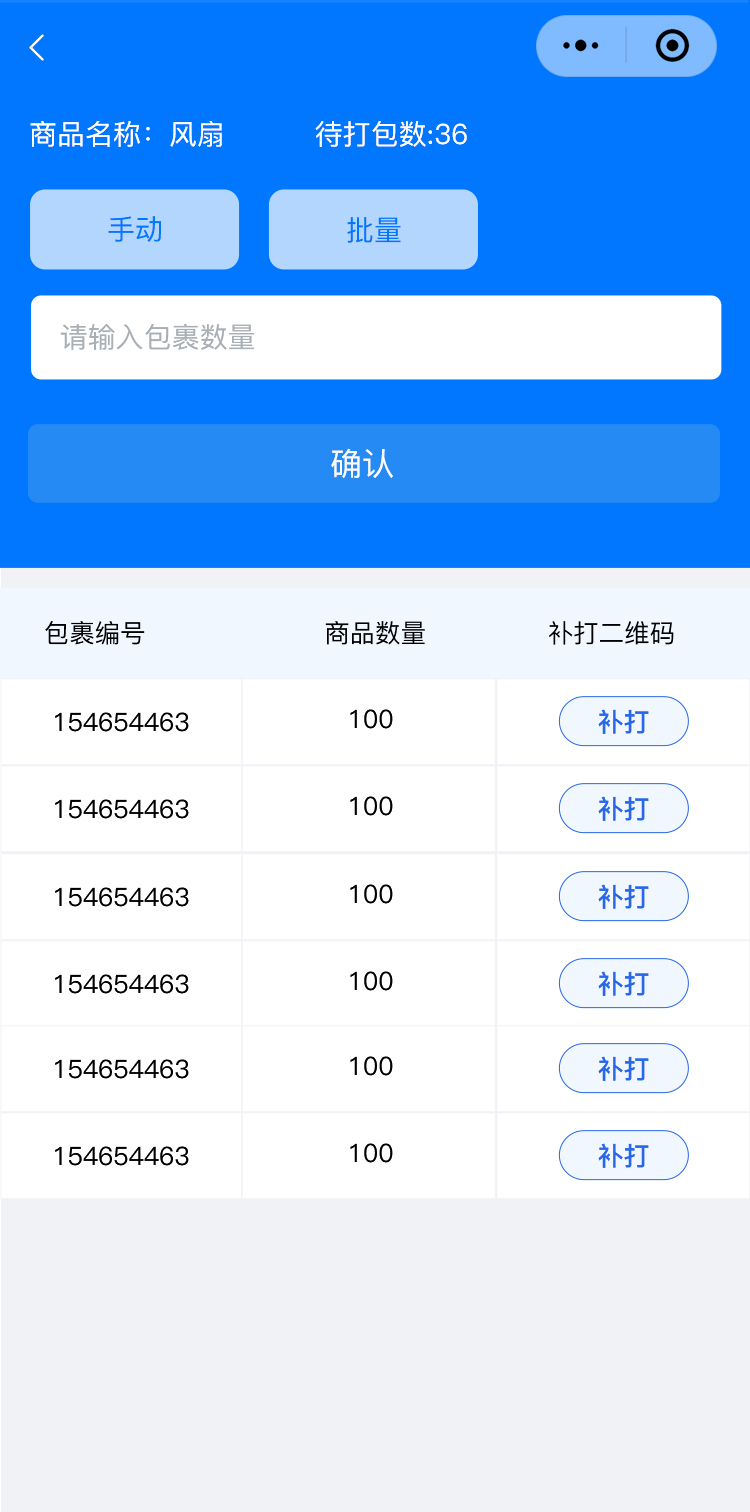The image size is (750, 1512).
Task: Tap 补打 in the last package row
Action: pyautogui.click(x=623, y=1156)
